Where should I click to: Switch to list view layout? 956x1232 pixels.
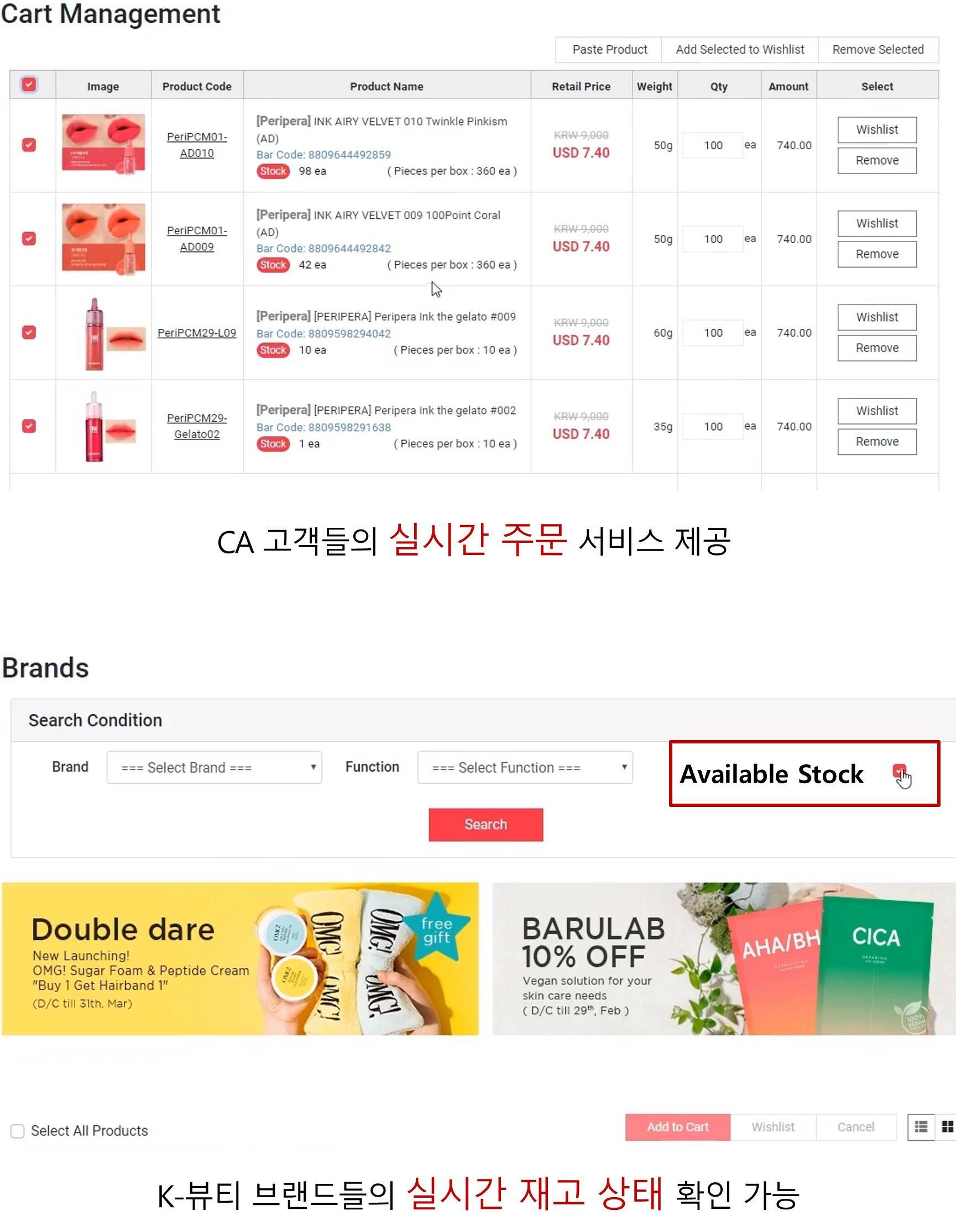(921, 1127)
